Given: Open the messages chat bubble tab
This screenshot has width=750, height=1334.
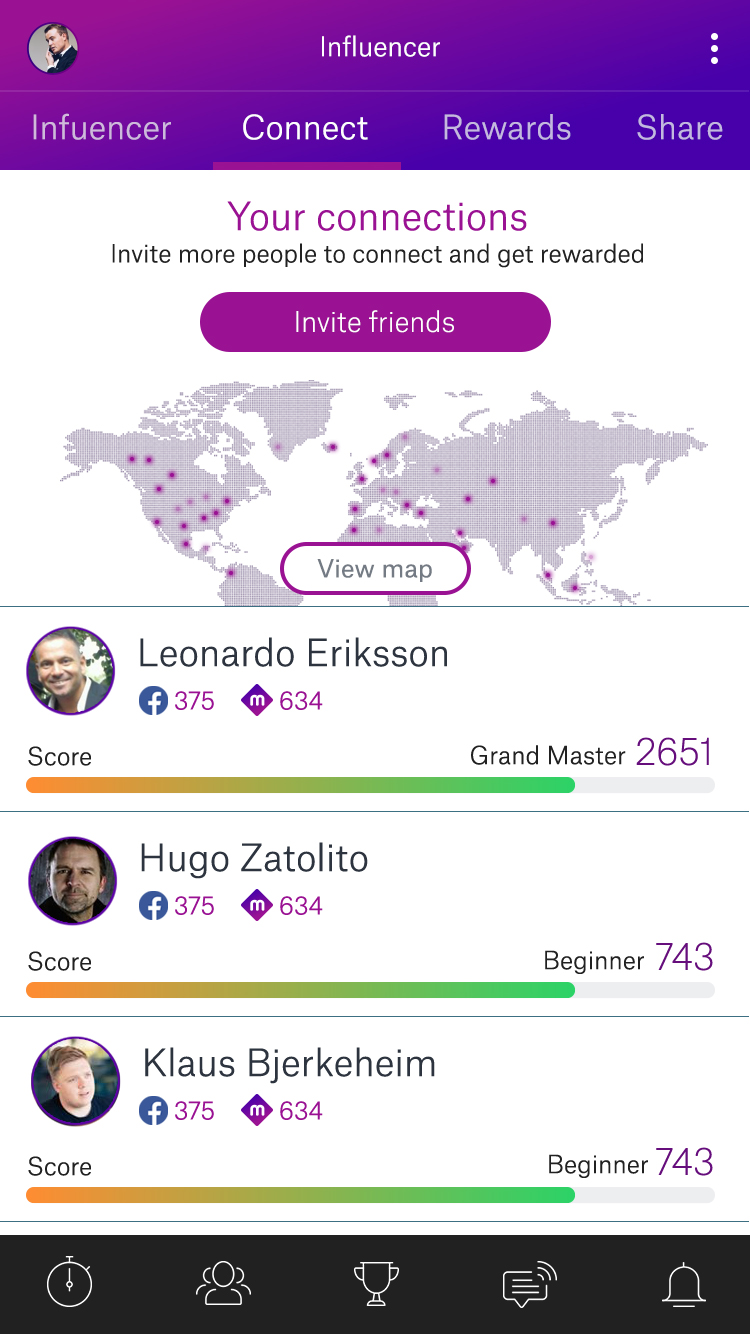Looking at the screenshot, I should [529, 1284].
